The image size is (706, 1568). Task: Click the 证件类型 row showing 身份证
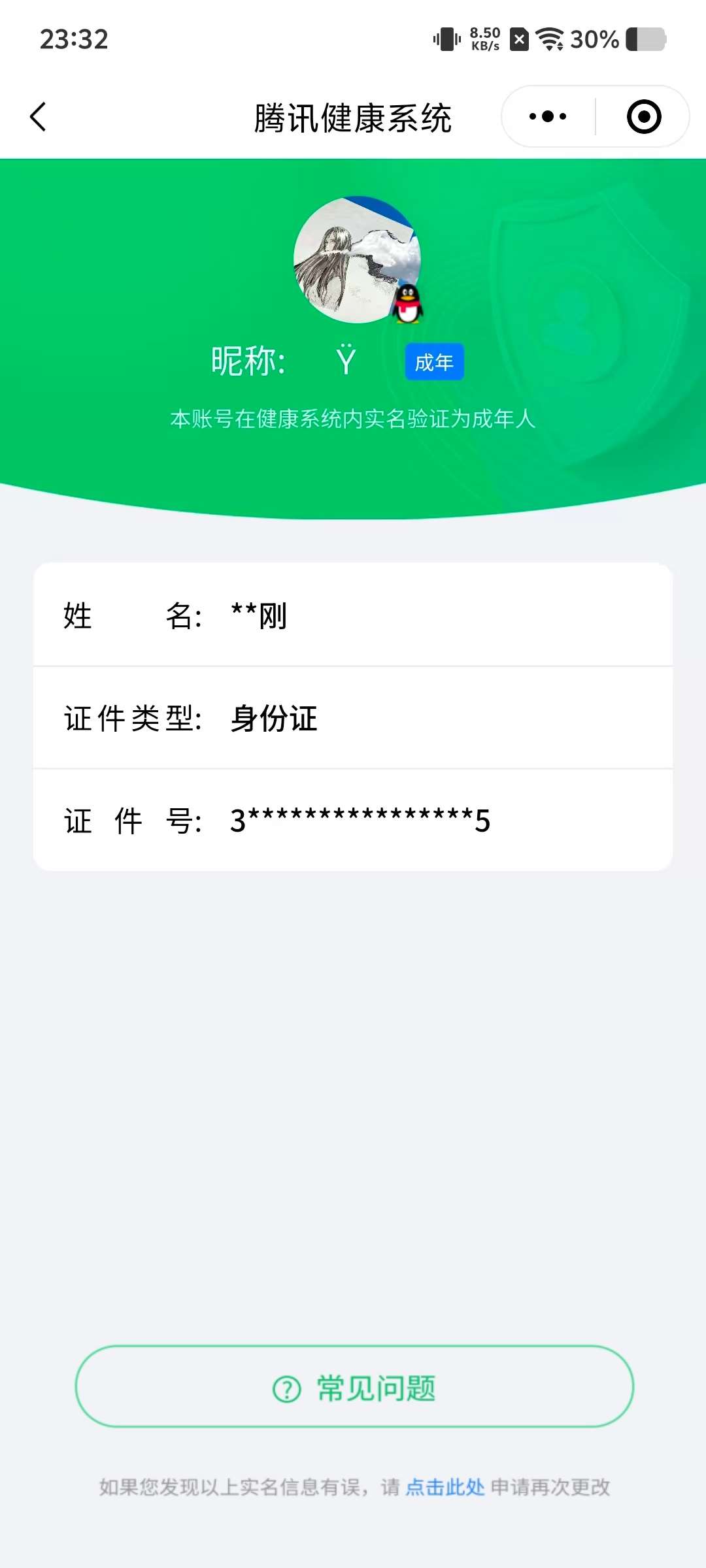[x=353, y=719]
